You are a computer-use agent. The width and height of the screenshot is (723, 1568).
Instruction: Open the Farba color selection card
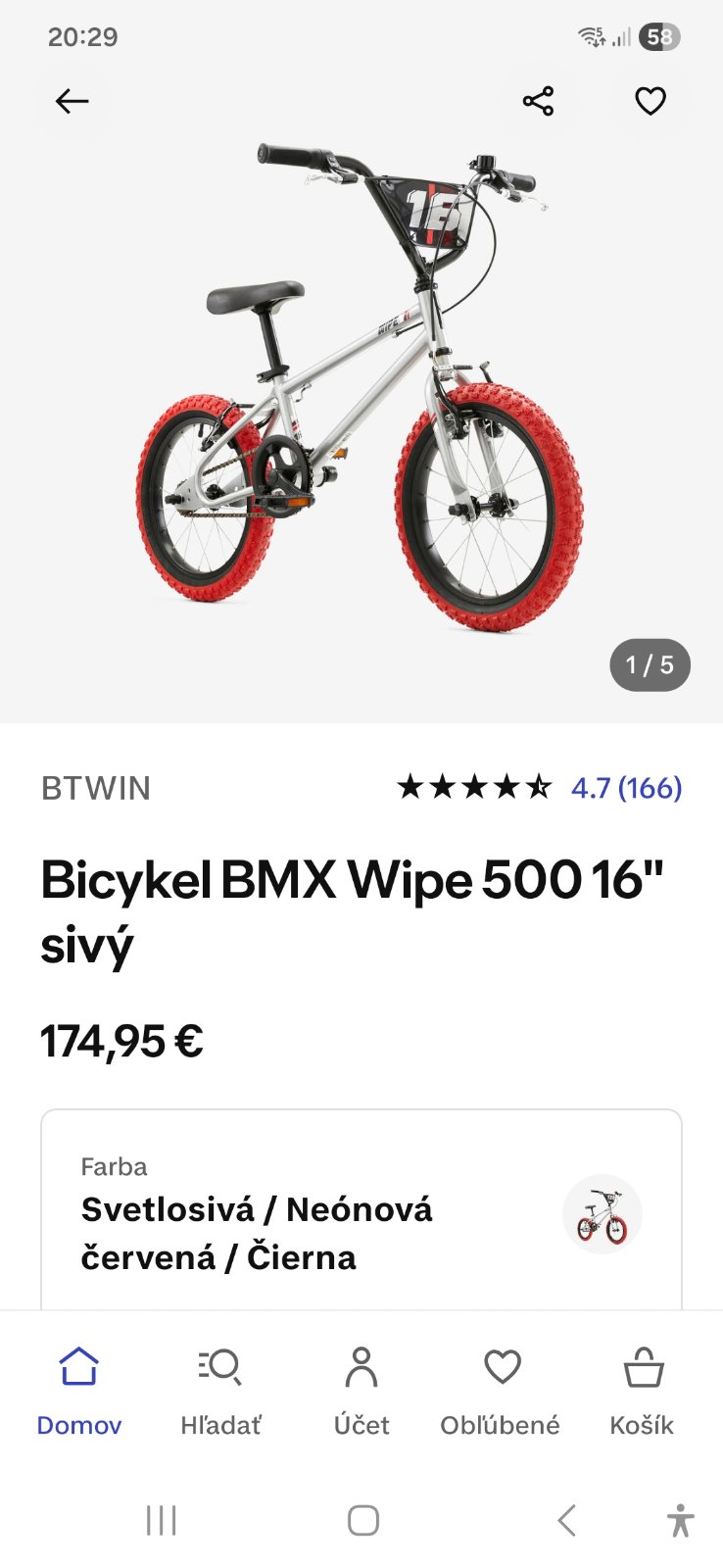pyautogui.click(x=361, y=1213)
